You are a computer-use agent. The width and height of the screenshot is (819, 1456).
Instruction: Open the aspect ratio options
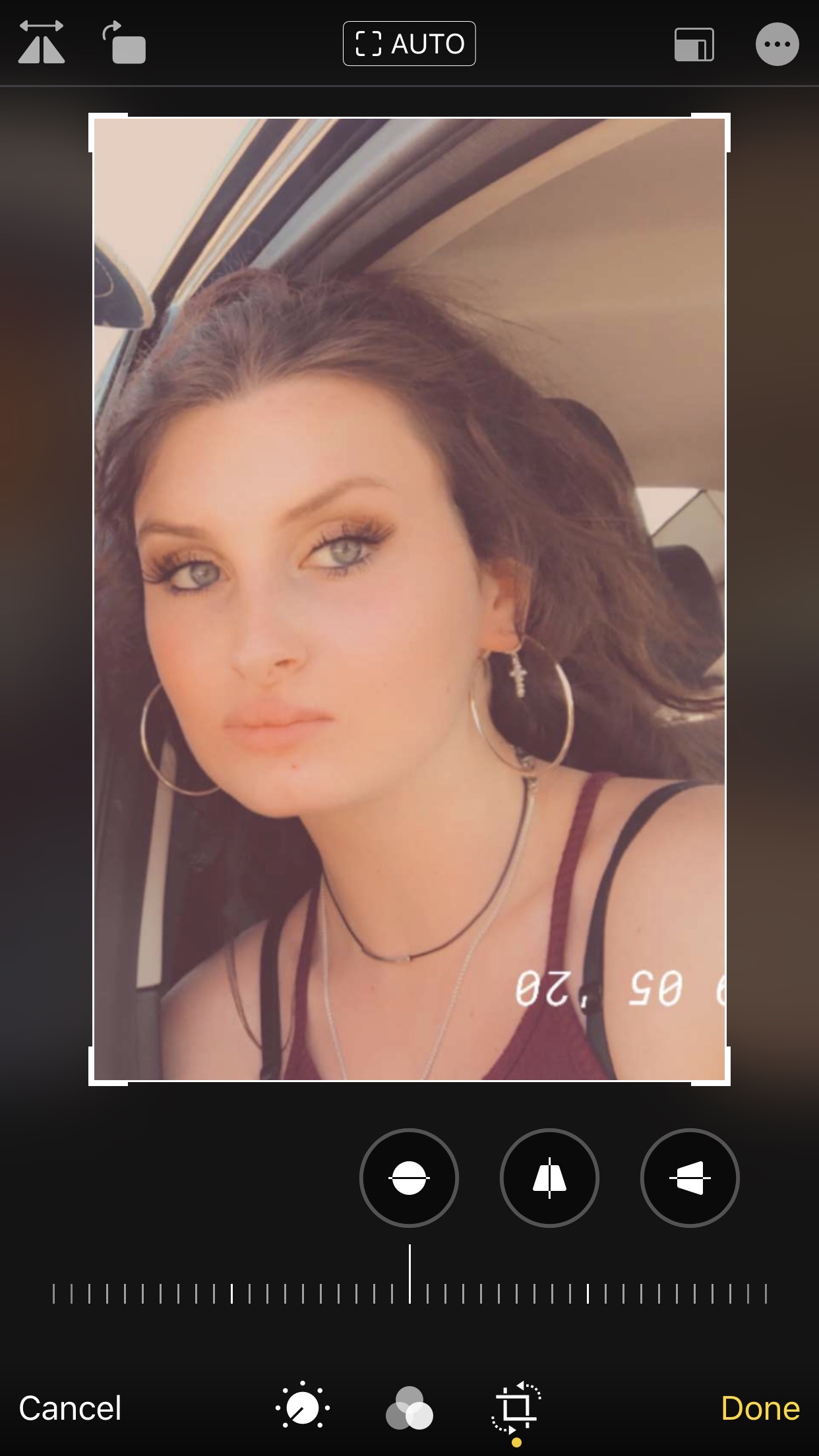(x=694, y=44)
